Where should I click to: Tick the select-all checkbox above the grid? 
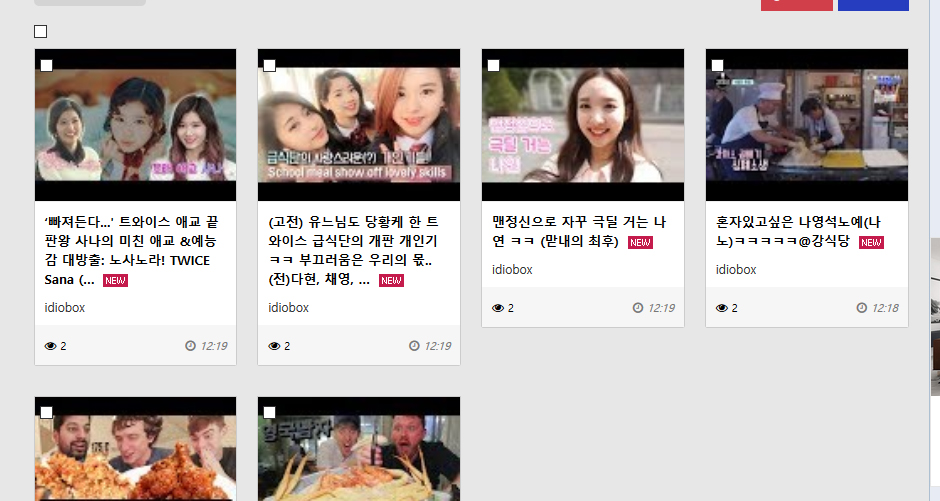[41, 32]
